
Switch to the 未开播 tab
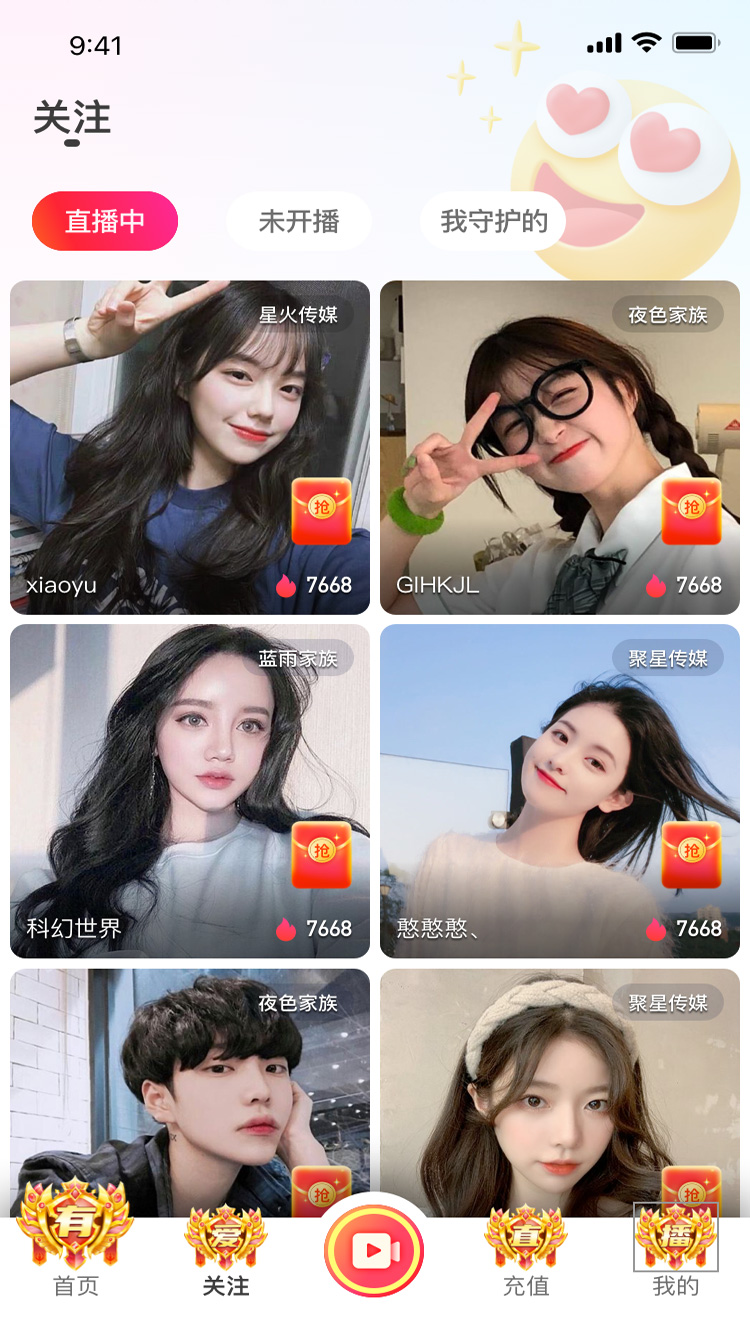pos(298,221)
